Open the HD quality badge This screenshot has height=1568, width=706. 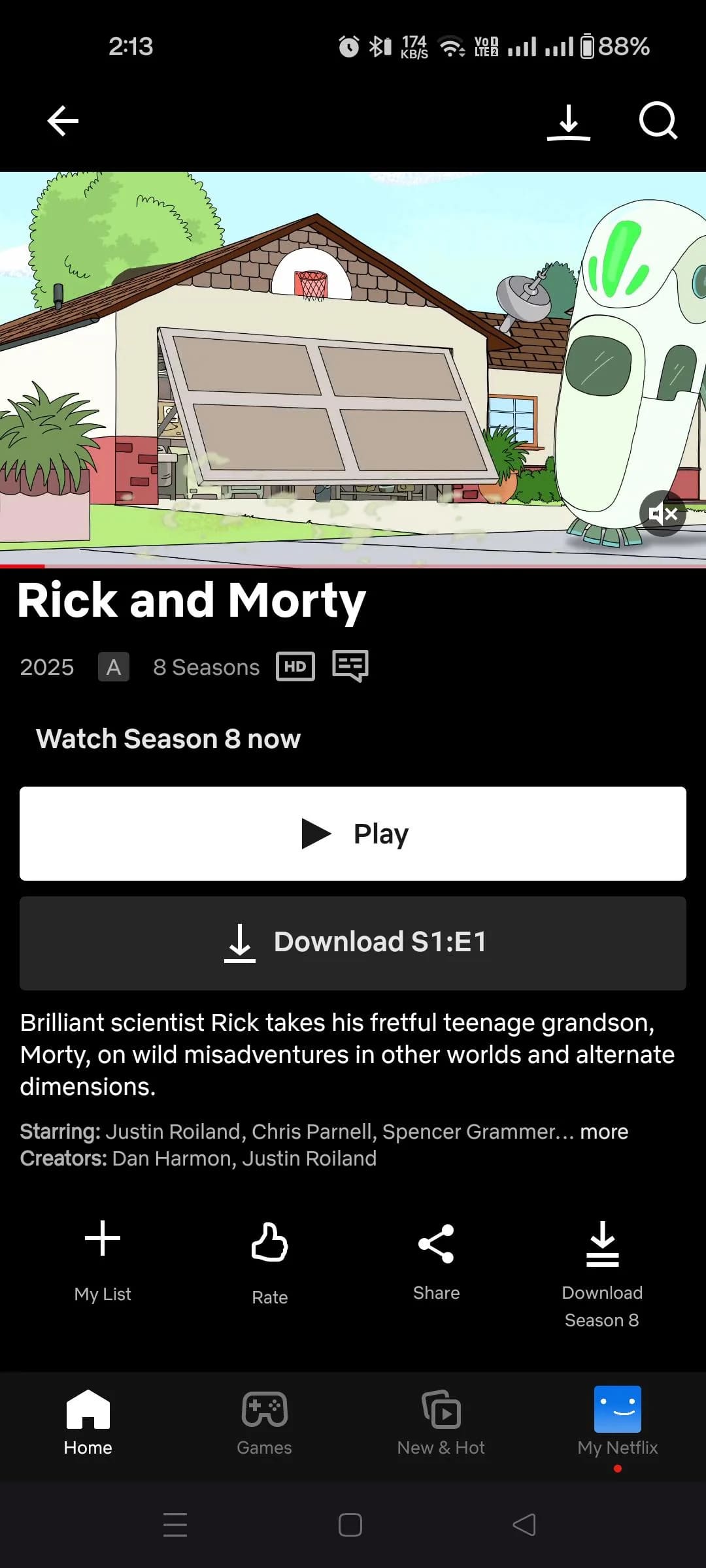point(295,666)
